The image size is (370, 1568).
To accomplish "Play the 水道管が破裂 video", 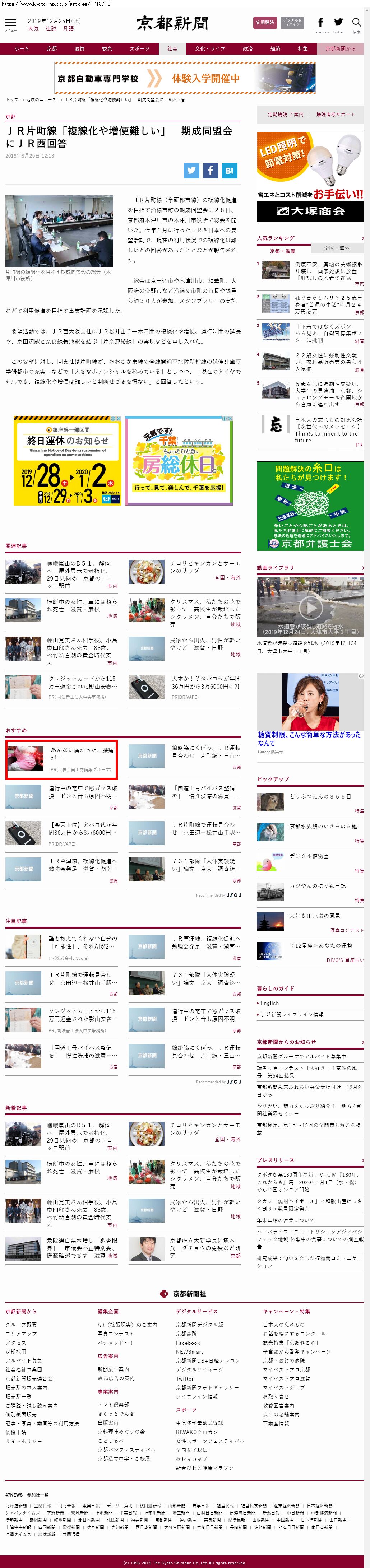I will click(310, 607).
